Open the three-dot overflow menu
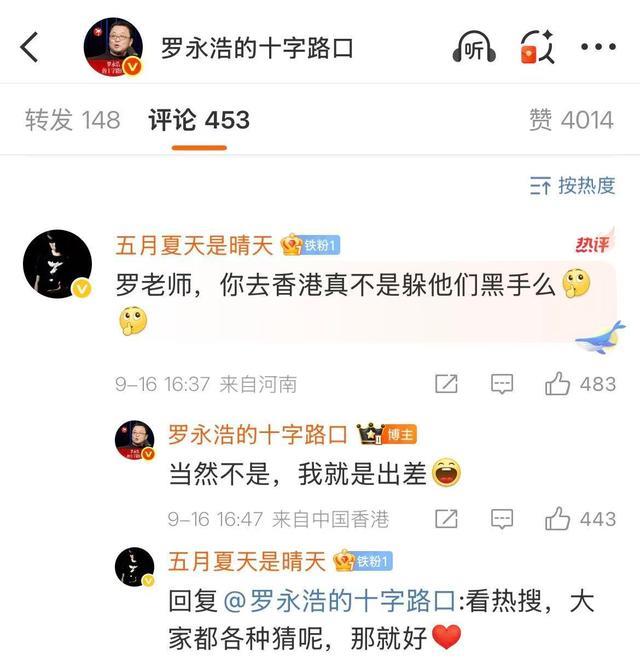 [599, 47]
